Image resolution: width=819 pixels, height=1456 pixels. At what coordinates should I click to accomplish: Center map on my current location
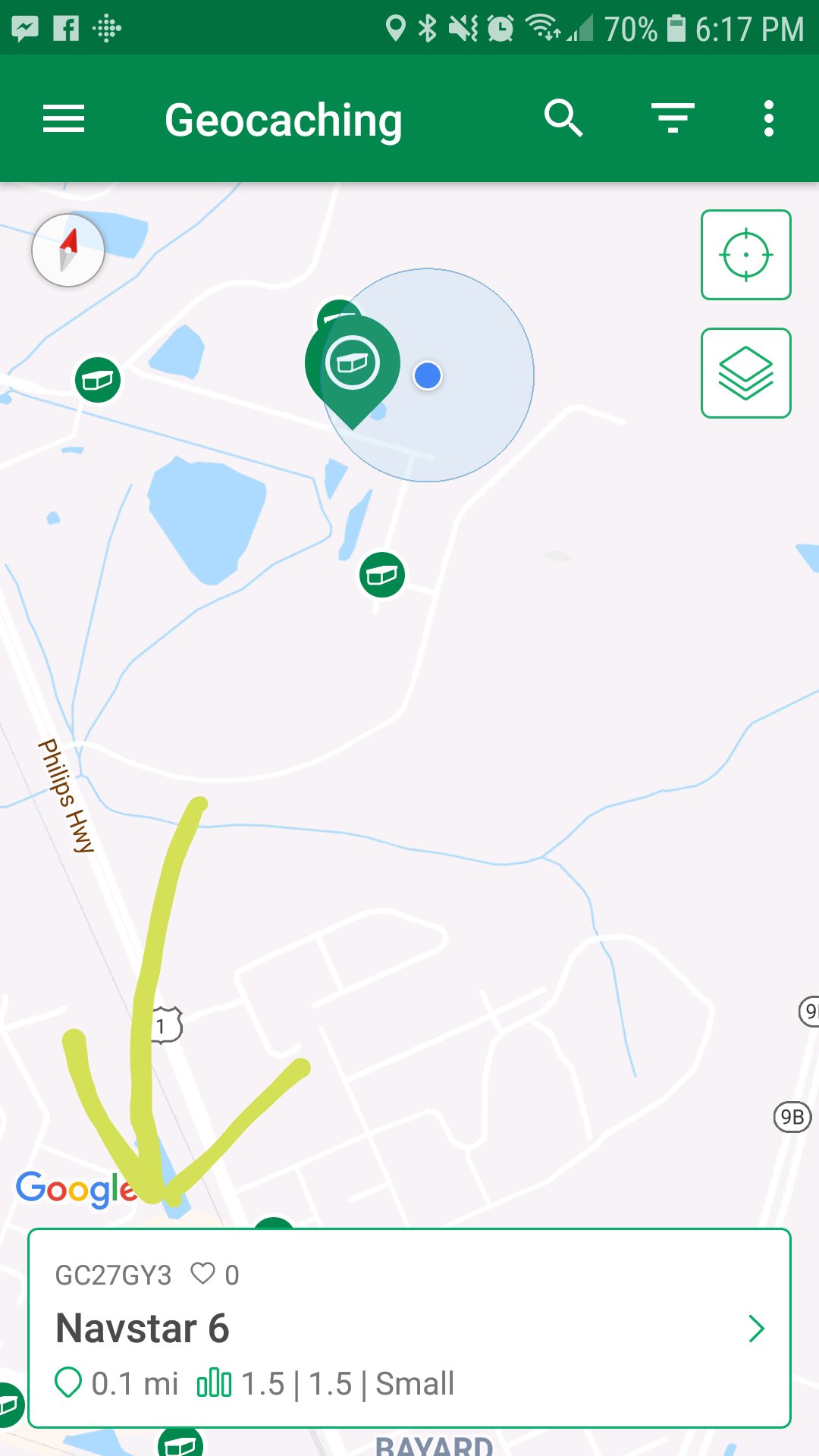[x=745, y=255]
